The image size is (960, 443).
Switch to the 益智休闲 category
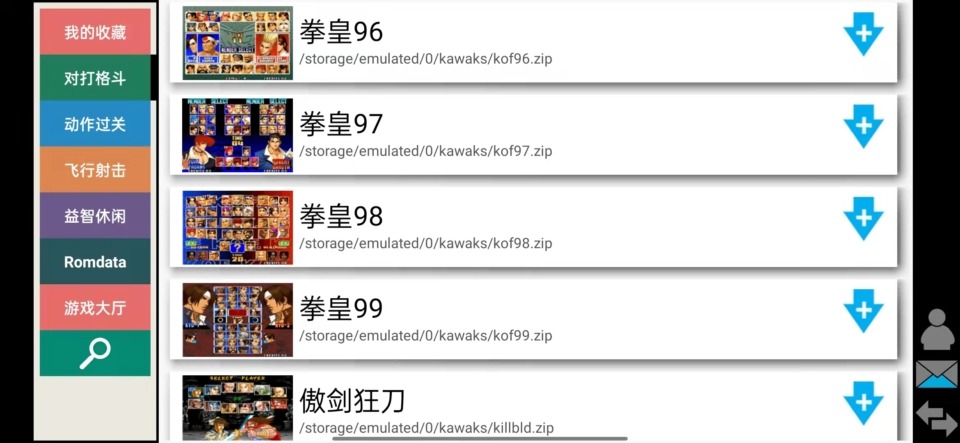click(95, 216)
